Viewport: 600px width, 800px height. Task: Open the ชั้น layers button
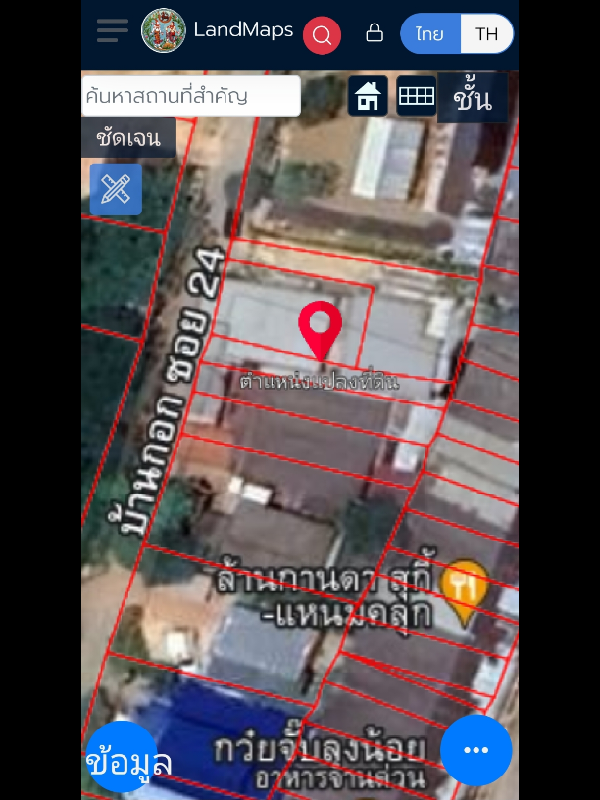pos(472,98)
